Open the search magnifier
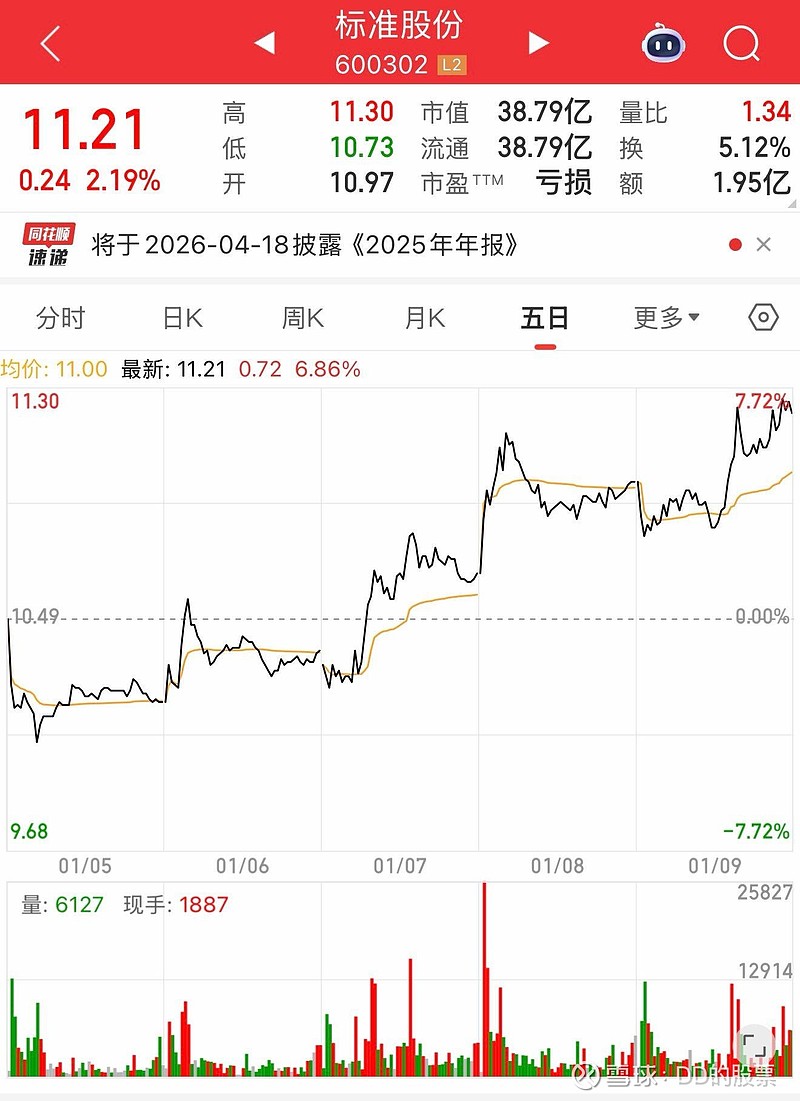 click(741, 42)
